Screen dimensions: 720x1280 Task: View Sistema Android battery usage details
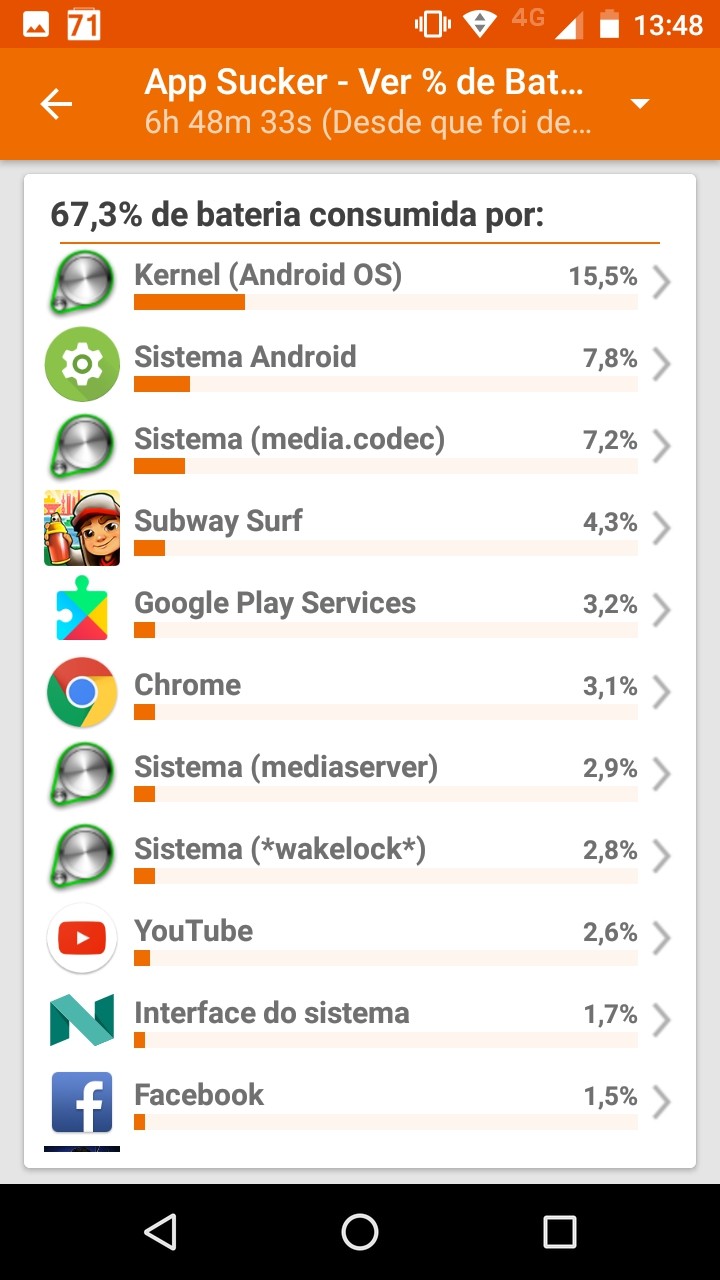(360, 365)
